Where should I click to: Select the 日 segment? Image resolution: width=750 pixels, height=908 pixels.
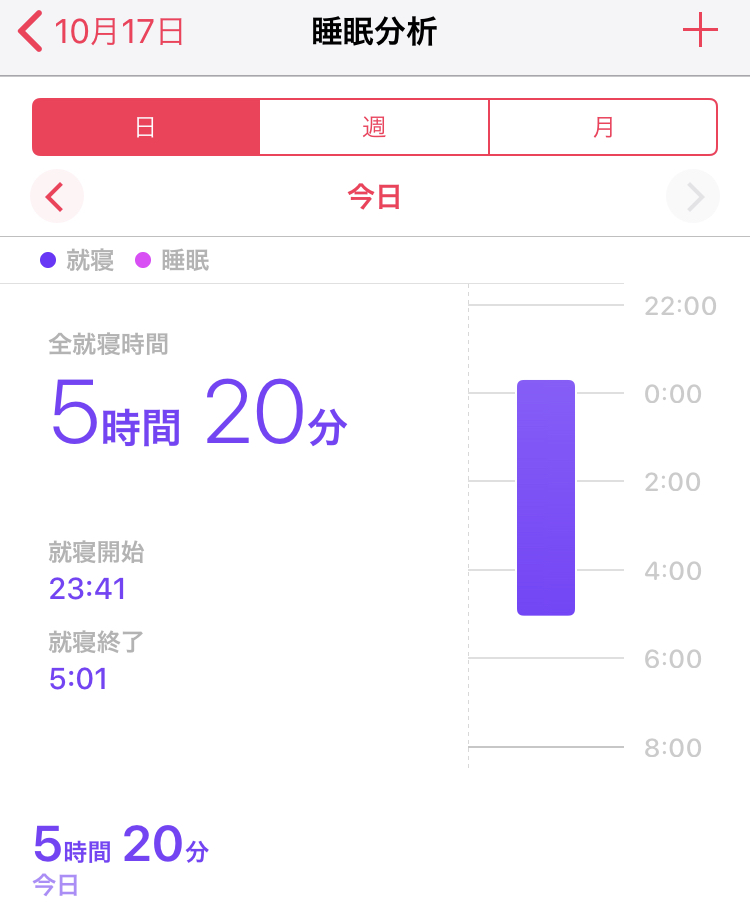tap(146, 127)
